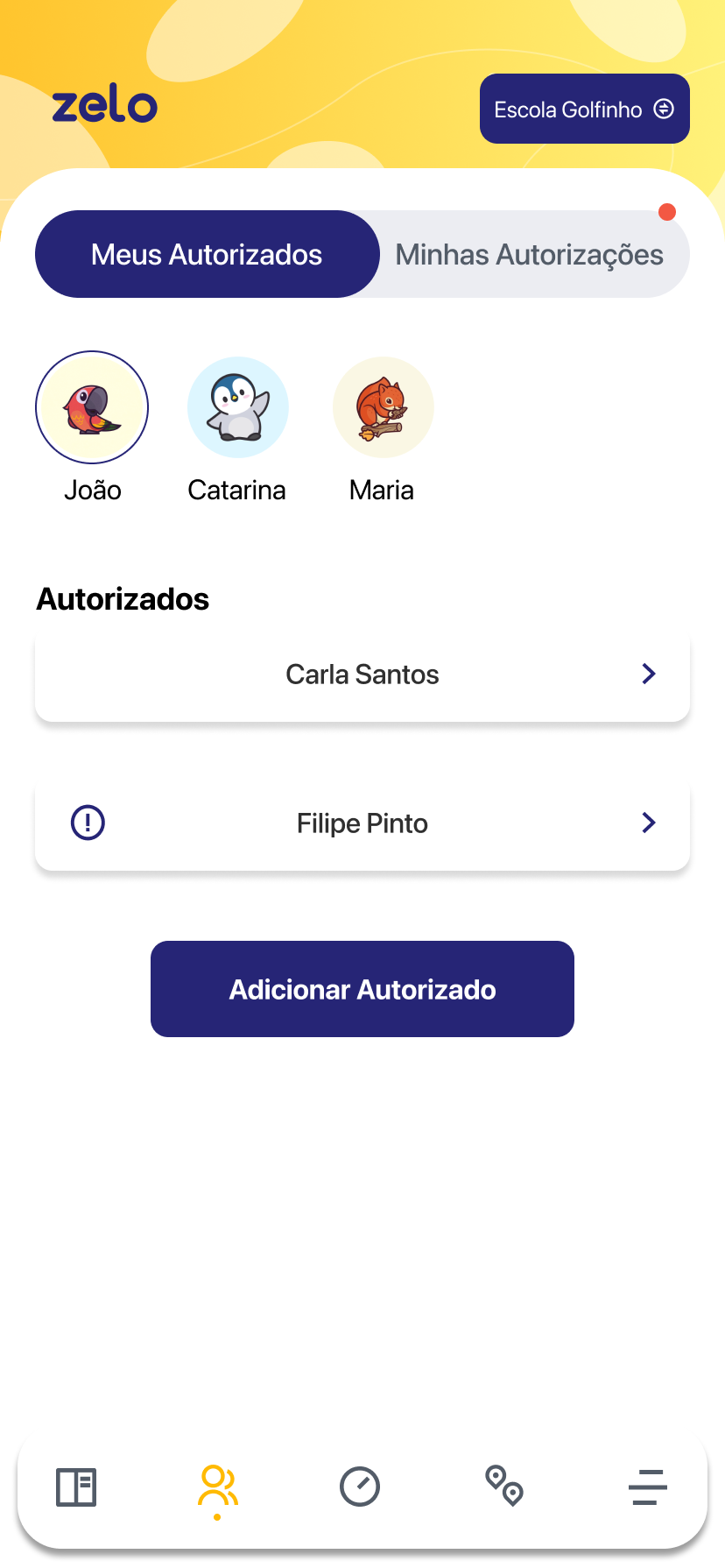725x1568 pixels.
Task: Tap Adicionar Autorizado button
Action: coord(362,989)
